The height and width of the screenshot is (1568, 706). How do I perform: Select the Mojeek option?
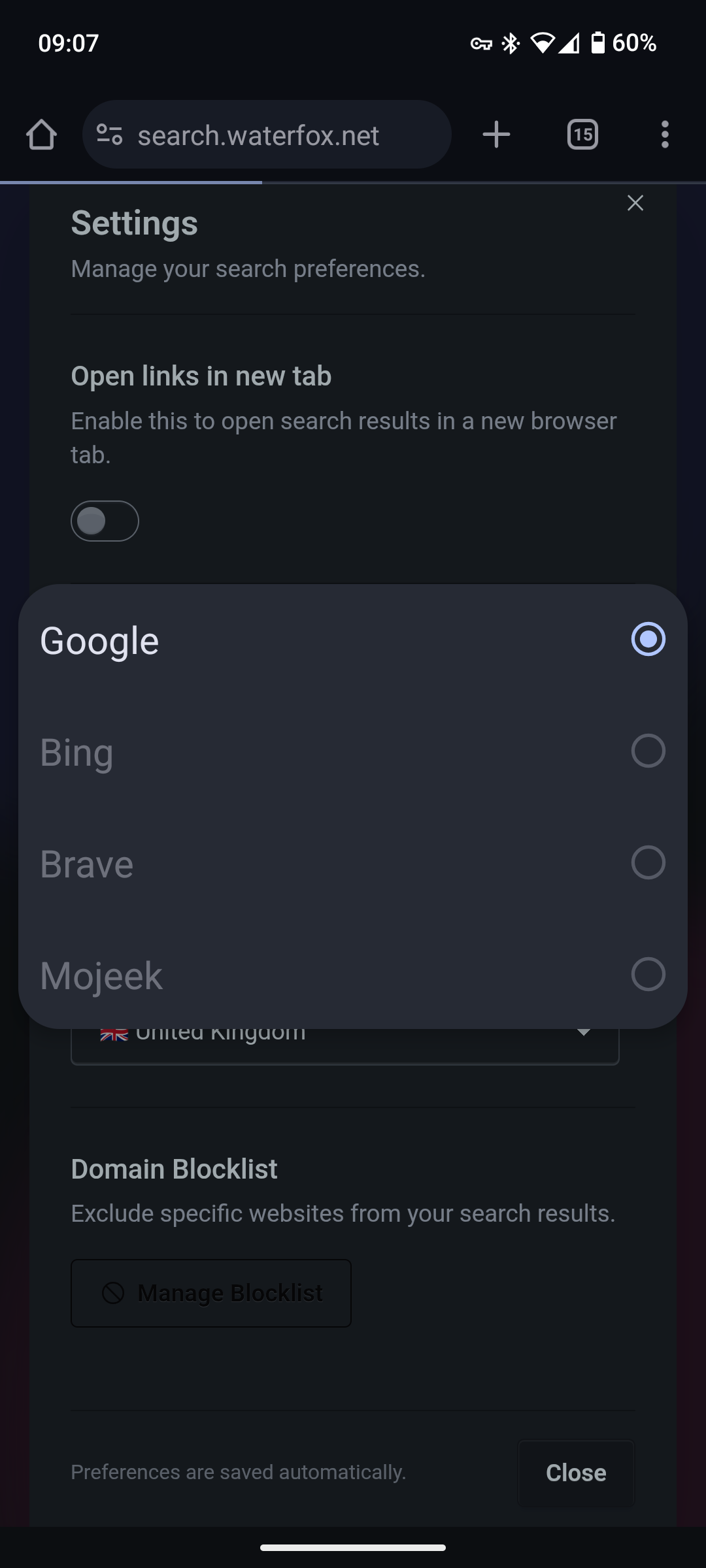(x=353, y=975)
